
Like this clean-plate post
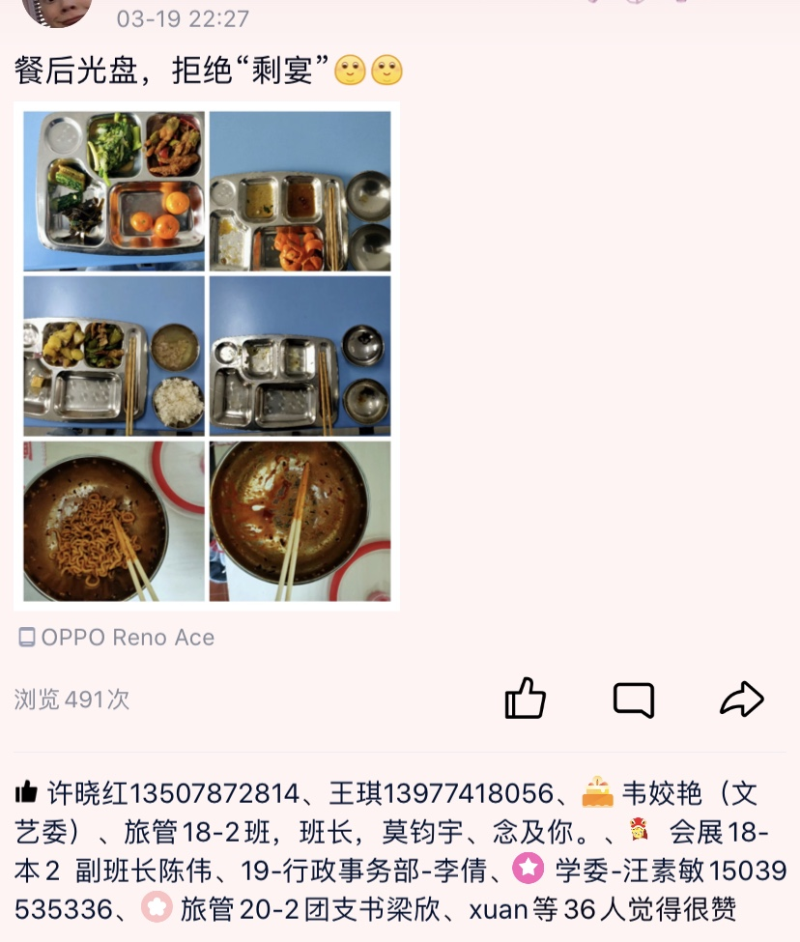tap(525, 698)
